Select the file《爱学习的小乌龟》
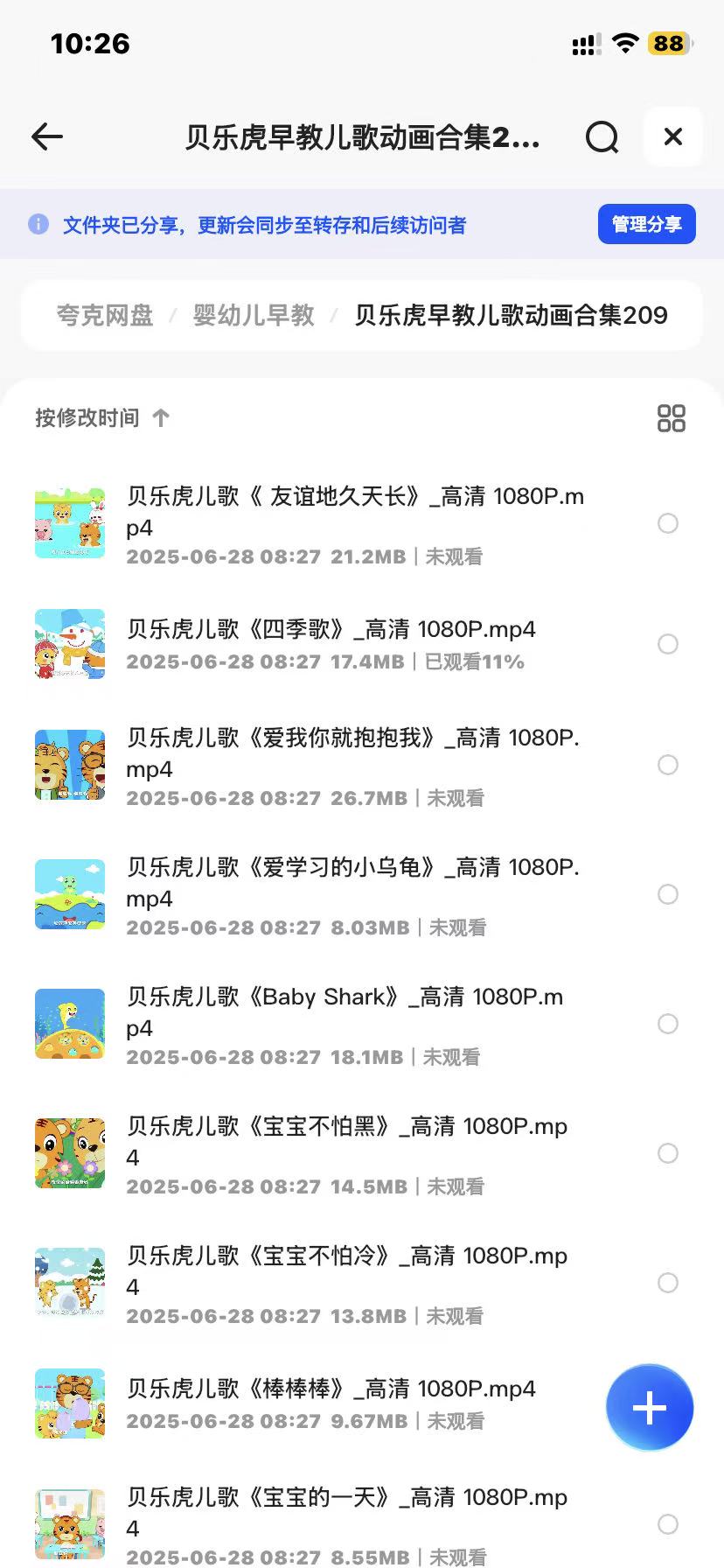 coord(668,894)
